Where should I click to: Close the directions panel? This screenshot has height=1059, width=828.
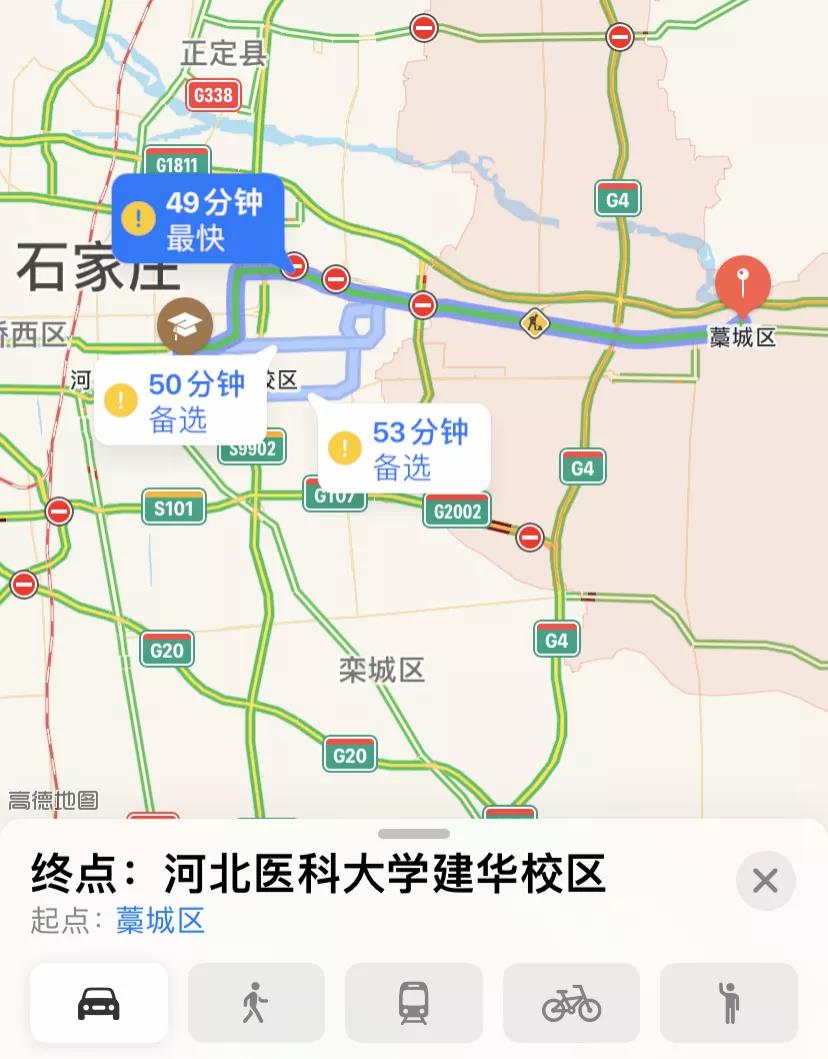click(765, 880)
